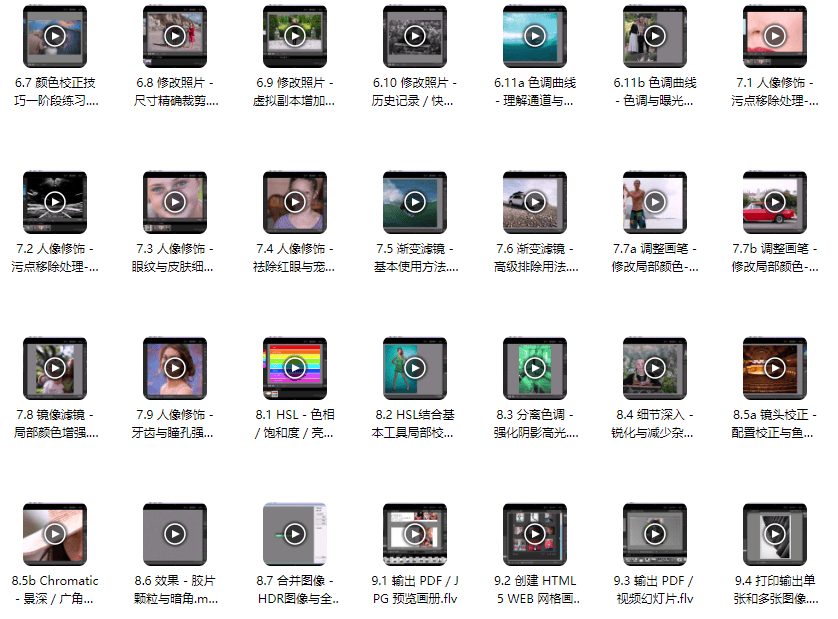838x619 pixels.
Task: Open video 8.7 合并图像 HDR图像
Action: coord(295,534)
